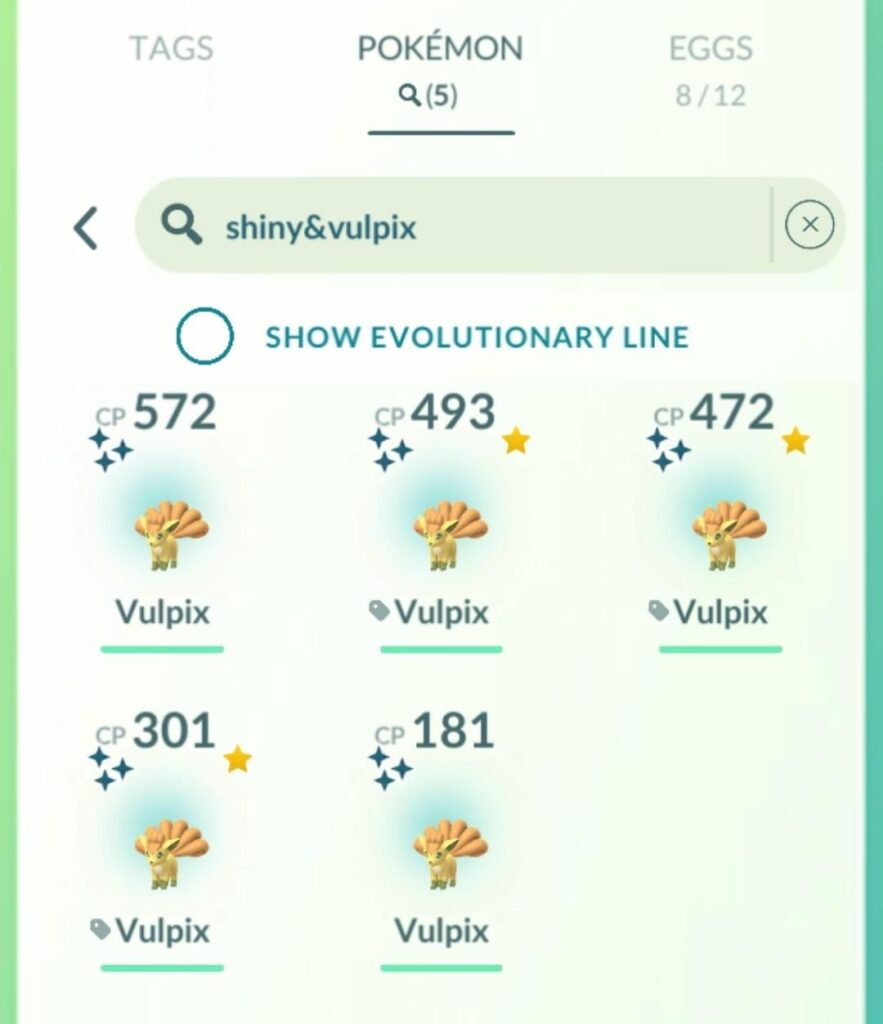Open the TAGS tab
The image size is (883, 1024).
(x=172, y=48)
